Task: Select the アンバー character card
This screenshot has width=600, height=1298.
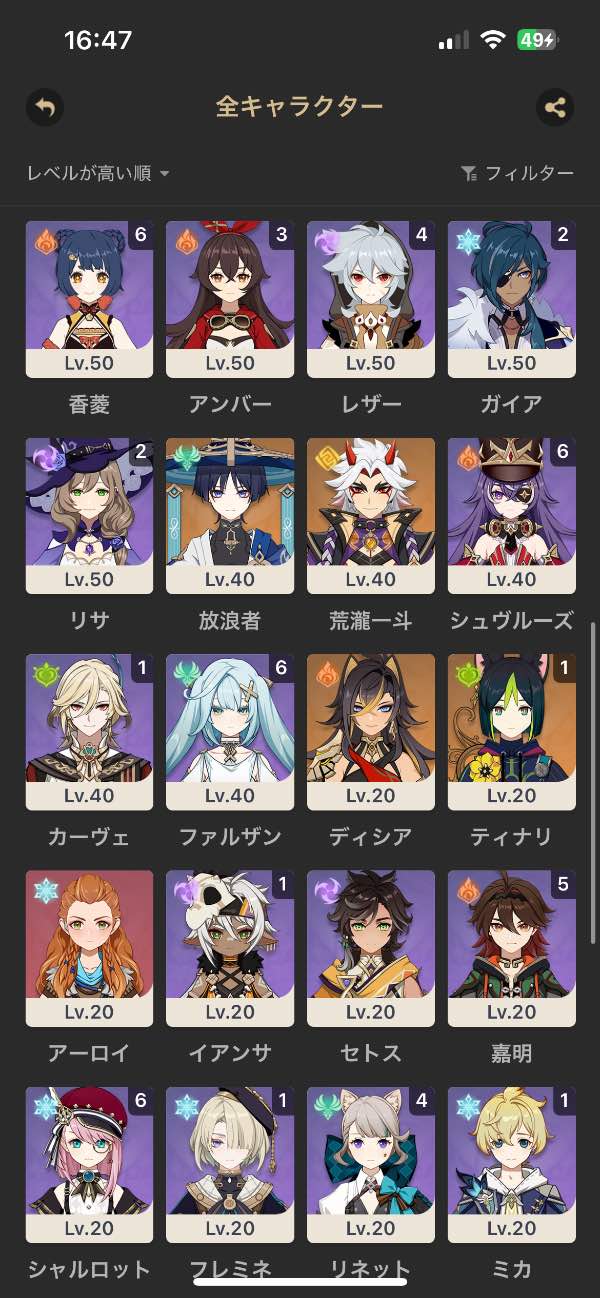Action: click(x=230, y=299)
